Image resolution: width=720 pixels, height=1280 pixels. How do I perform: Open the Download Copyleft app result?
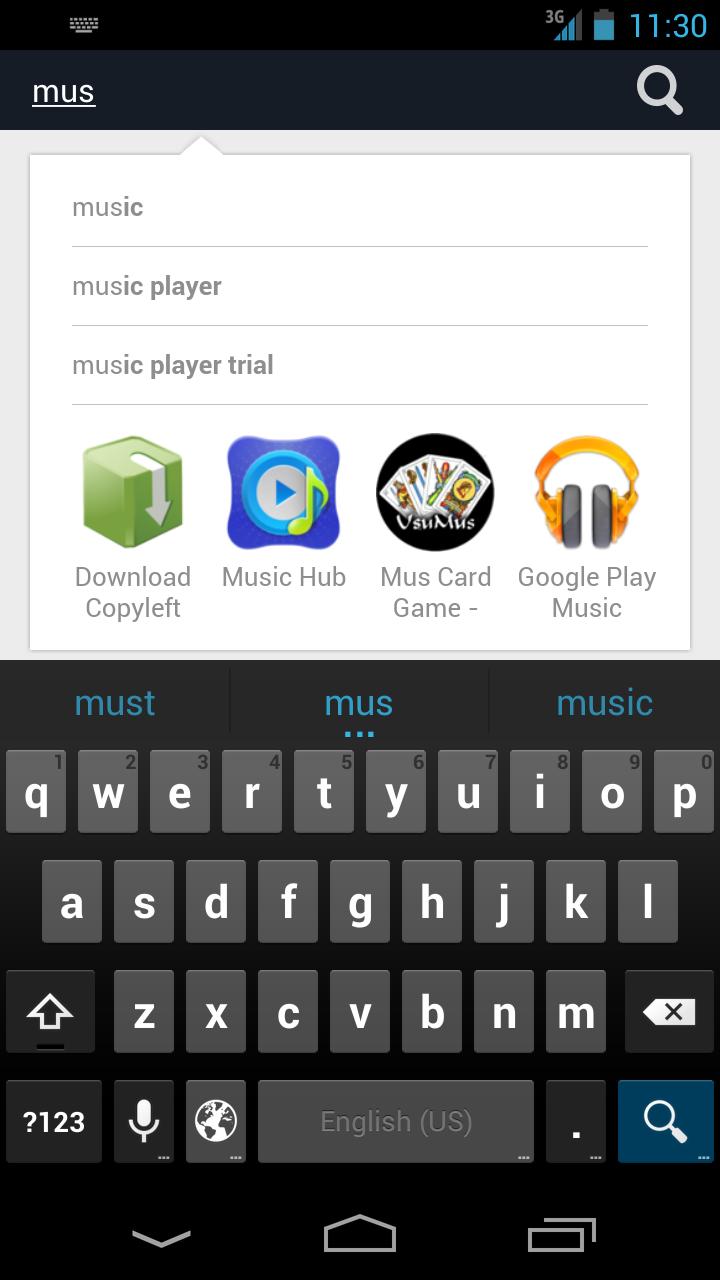point(133,527)
